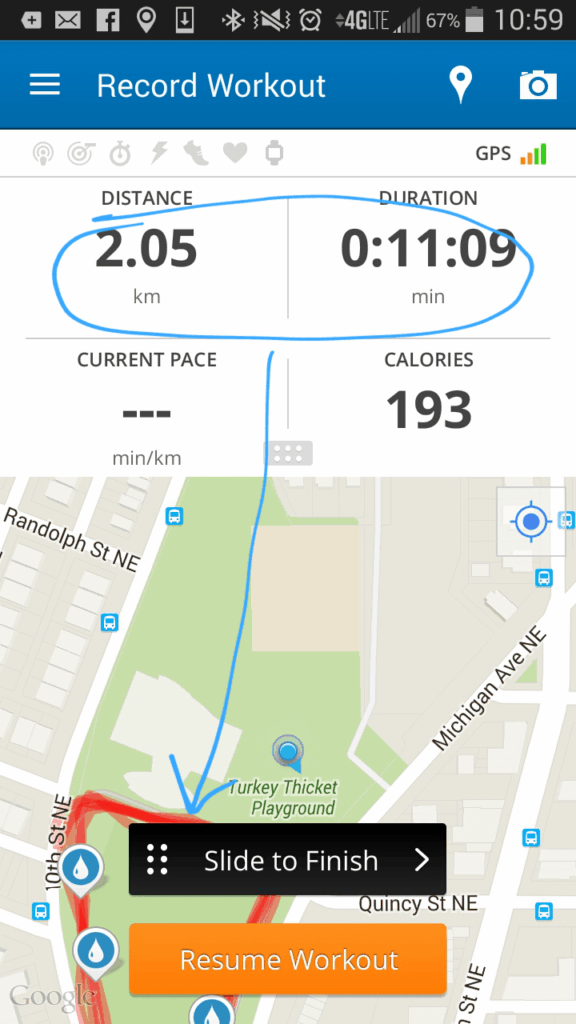Tap the shoe cadence icon

click(196, 153)
